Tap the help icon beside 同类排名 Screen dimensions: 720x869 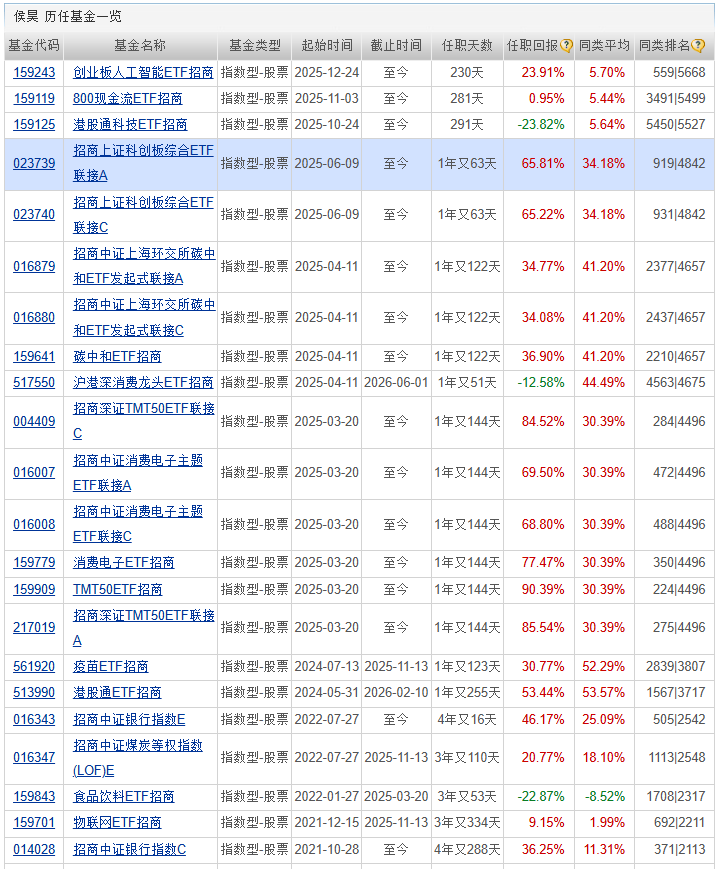698,46
